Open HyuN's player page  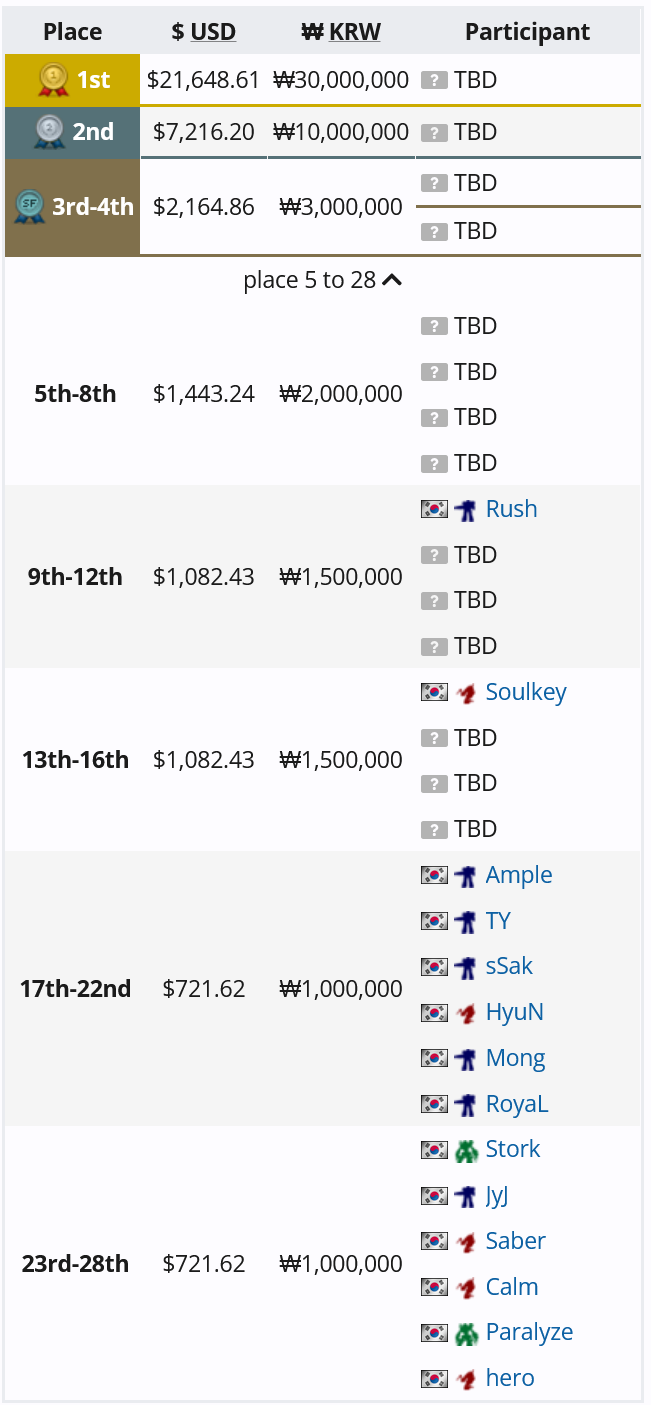(x=515, y=1012)
